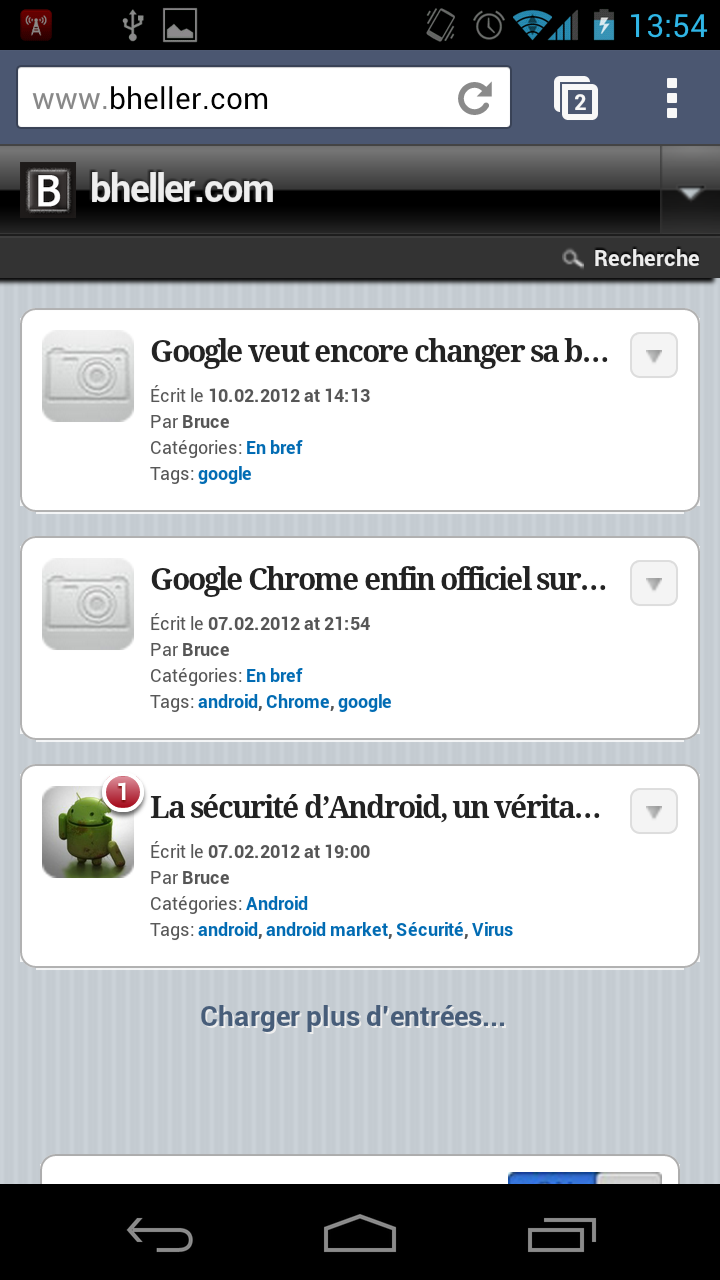Open the android market tag

326,930
